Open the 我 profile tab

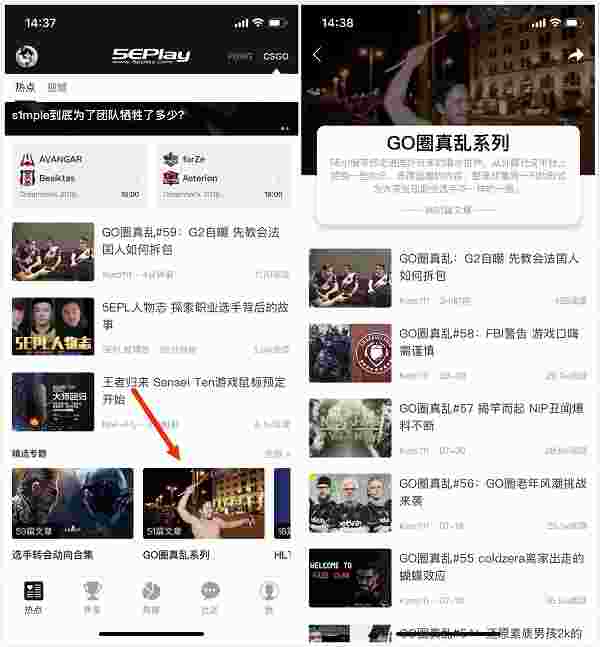pyautogui.click(x=268, y=597)
